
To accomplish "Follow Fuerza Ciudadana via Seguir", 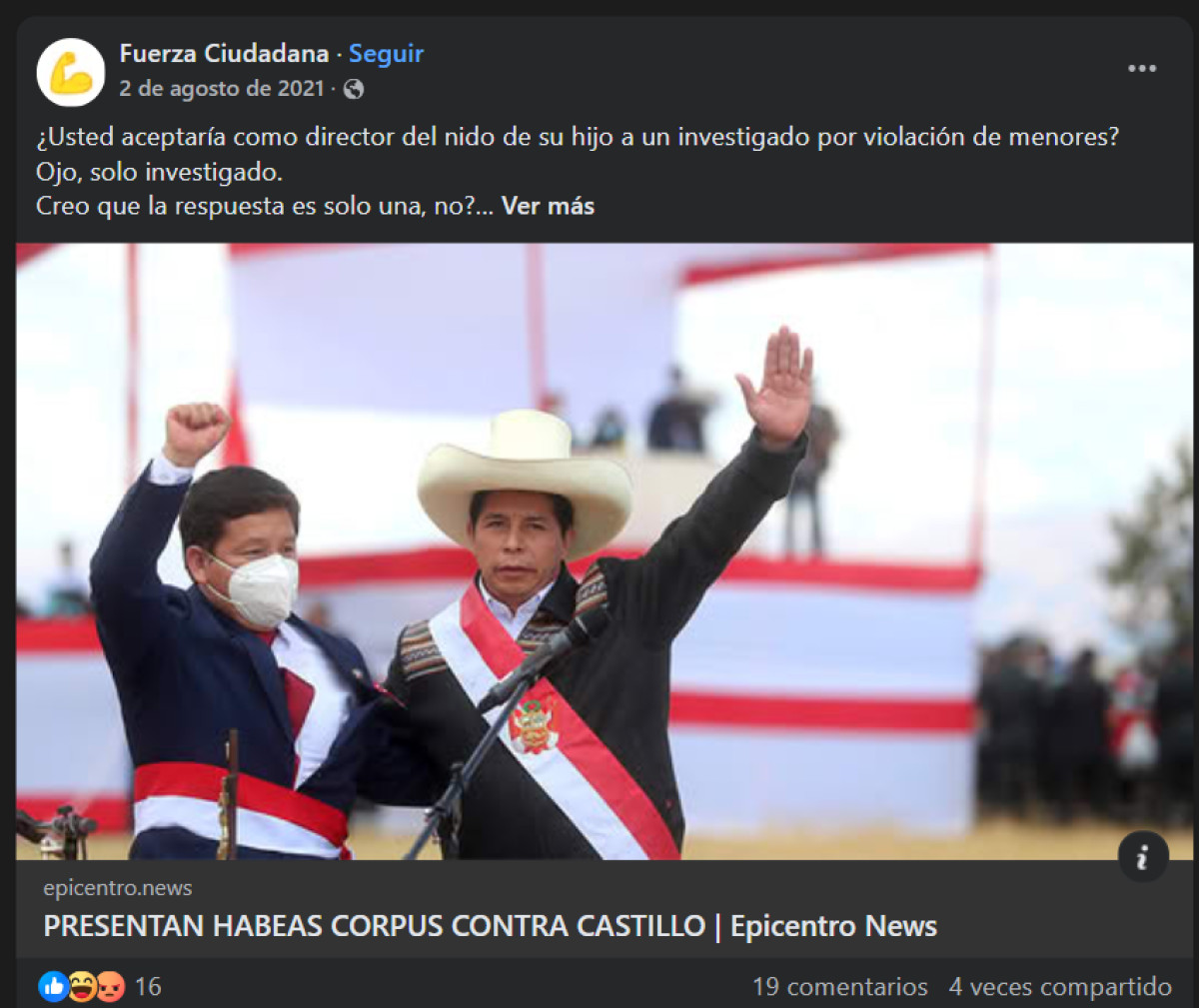I will point(386,54).
